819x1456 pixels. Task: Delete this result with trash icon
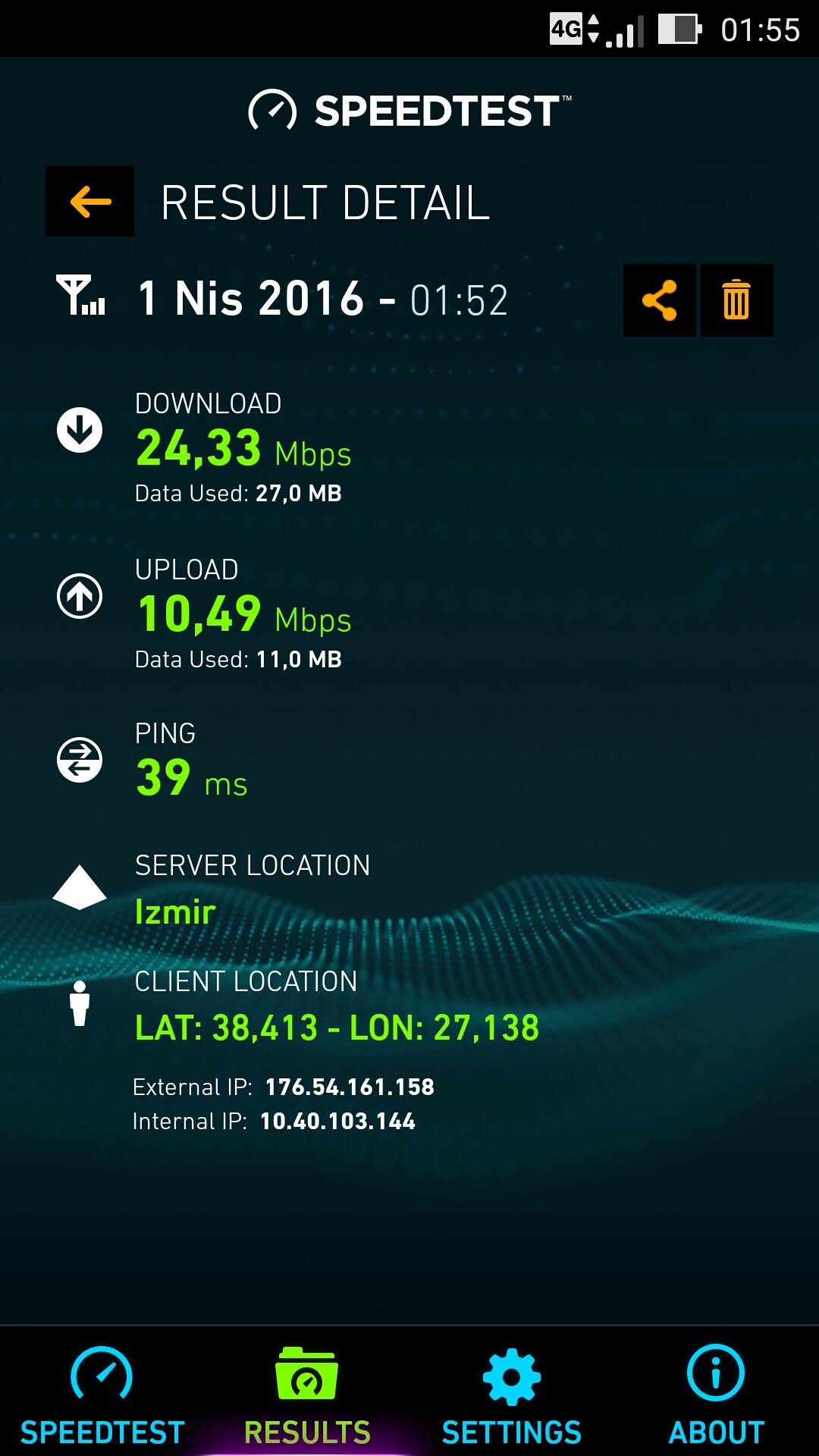click(736, 300)
